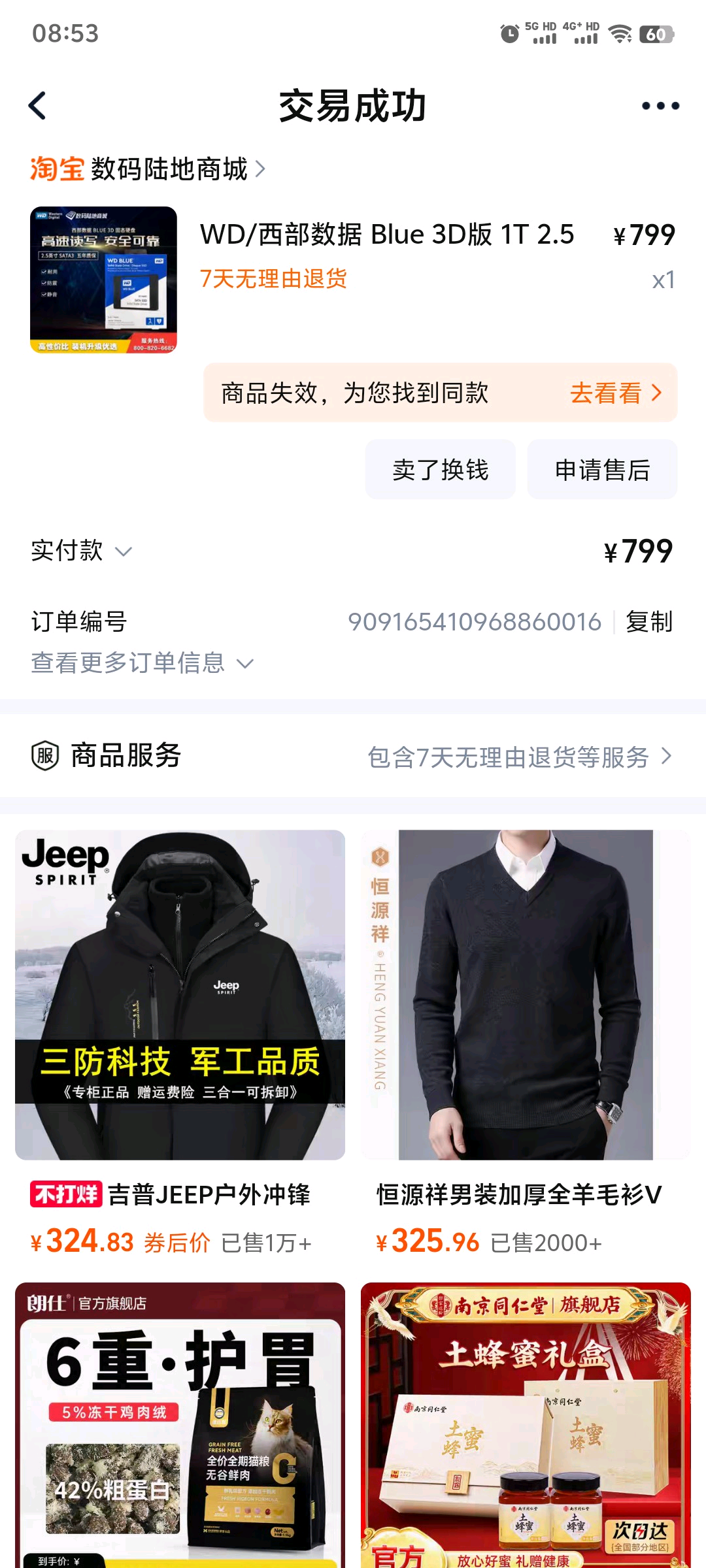This screenshot has width=706, height=1568.
Task: Copy the order number with 复制
Action: [648, 621]
